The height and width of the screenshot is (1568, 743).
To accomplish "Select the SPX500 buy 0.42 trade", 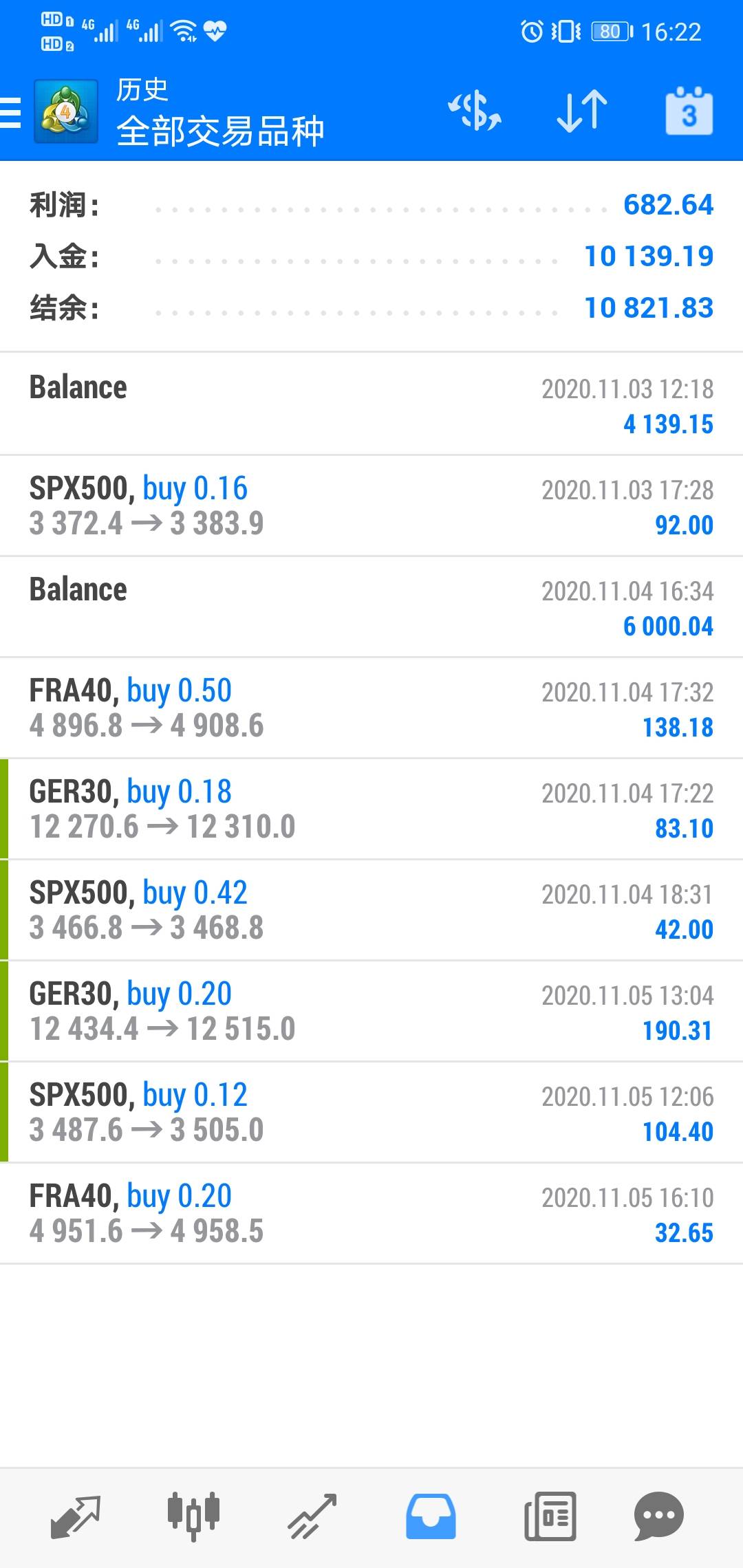I will coord(371,910).
